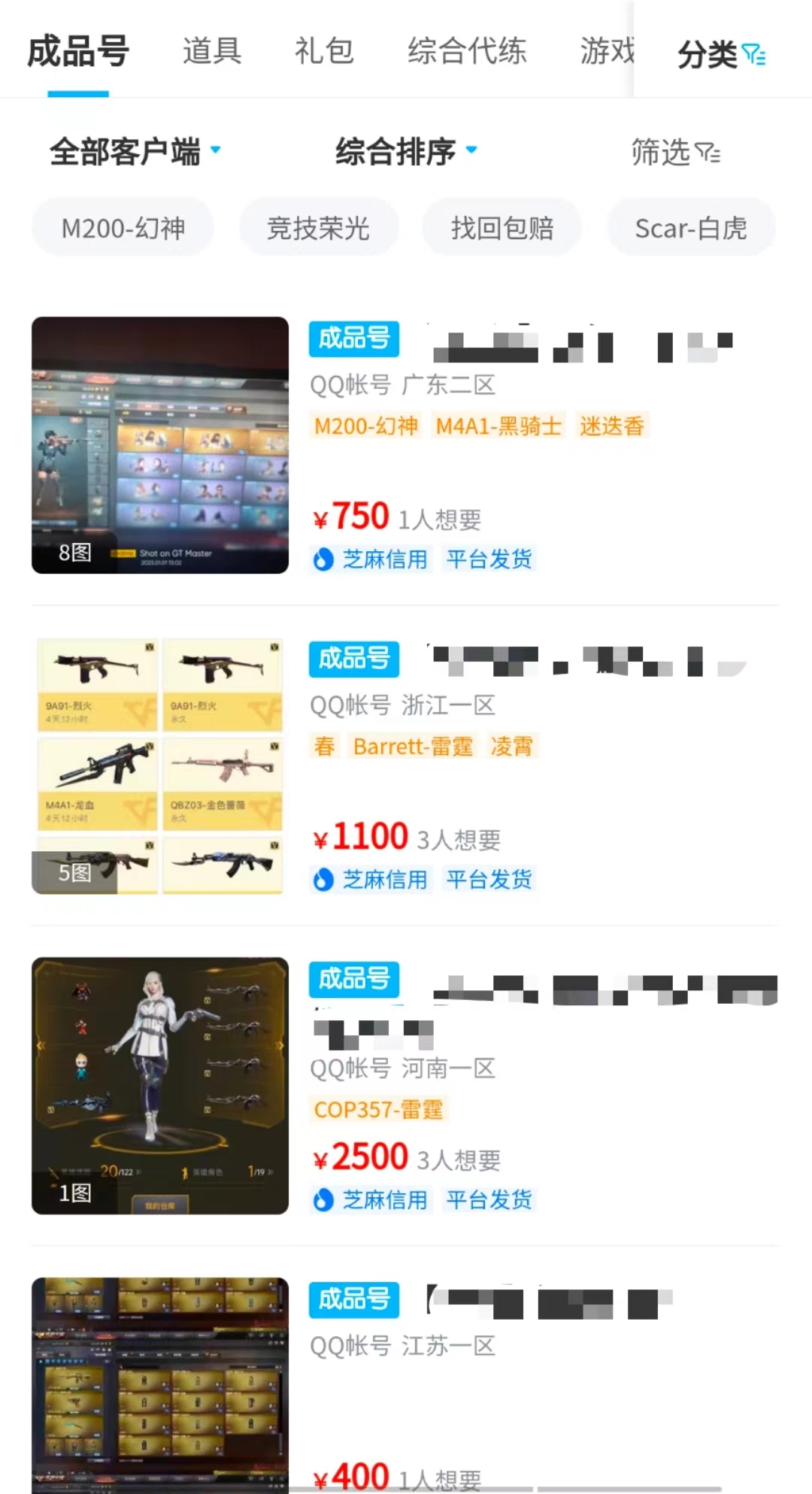Open the 综合代练 tab
Viewport: 812px width, 1494px height.
[x=467, y=51]
